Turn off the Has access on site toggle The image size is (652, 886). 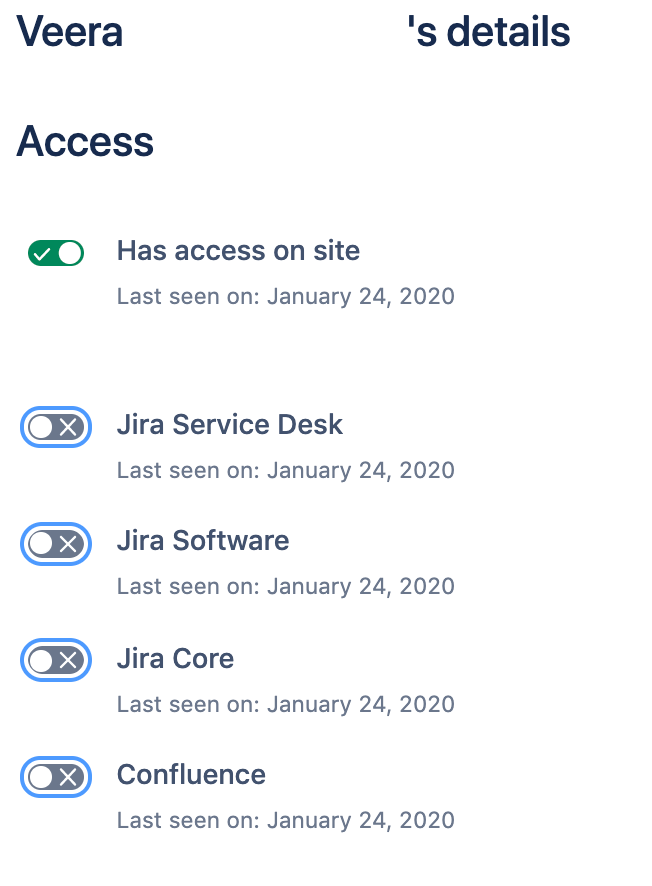click(56, 253)
